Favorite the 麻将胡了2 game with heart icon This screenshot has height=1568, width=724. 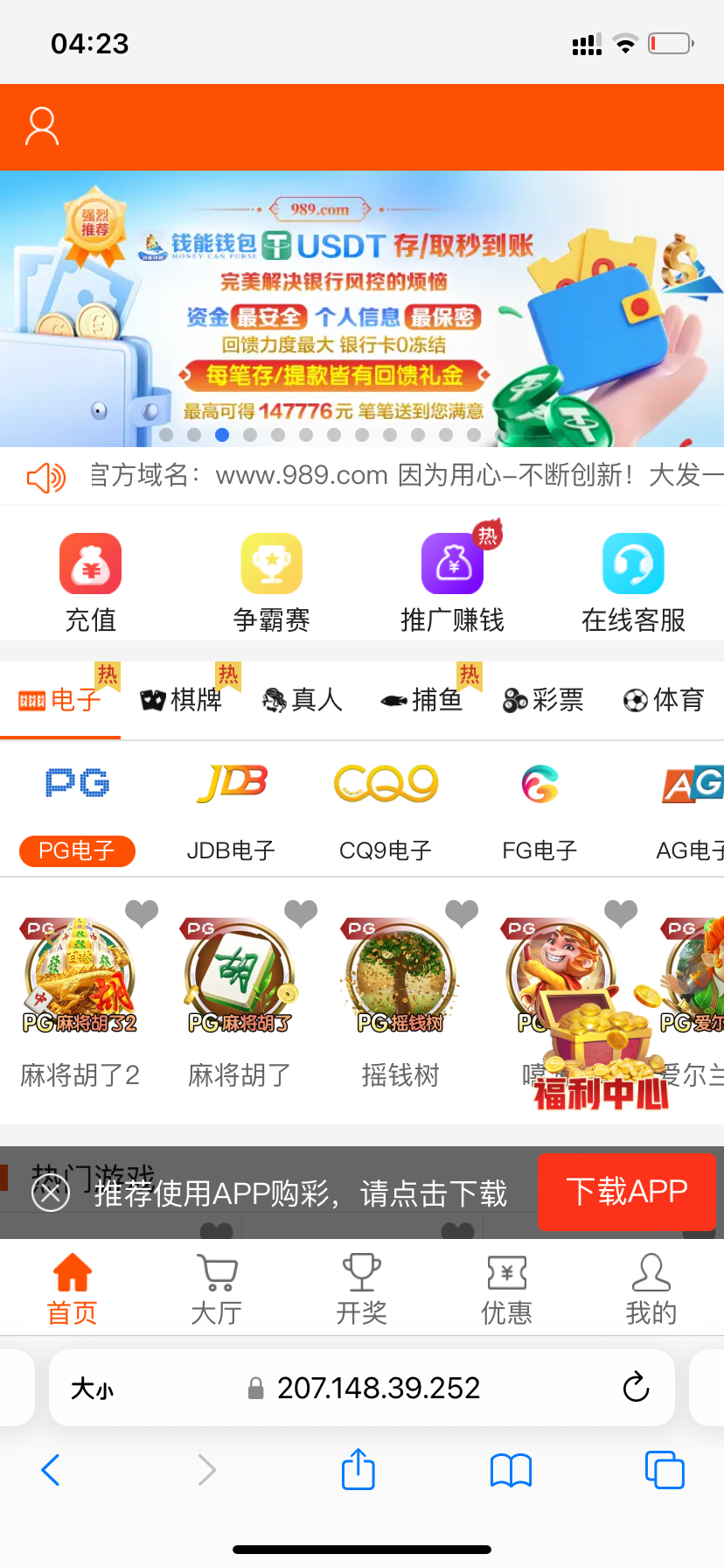point(142,912)
